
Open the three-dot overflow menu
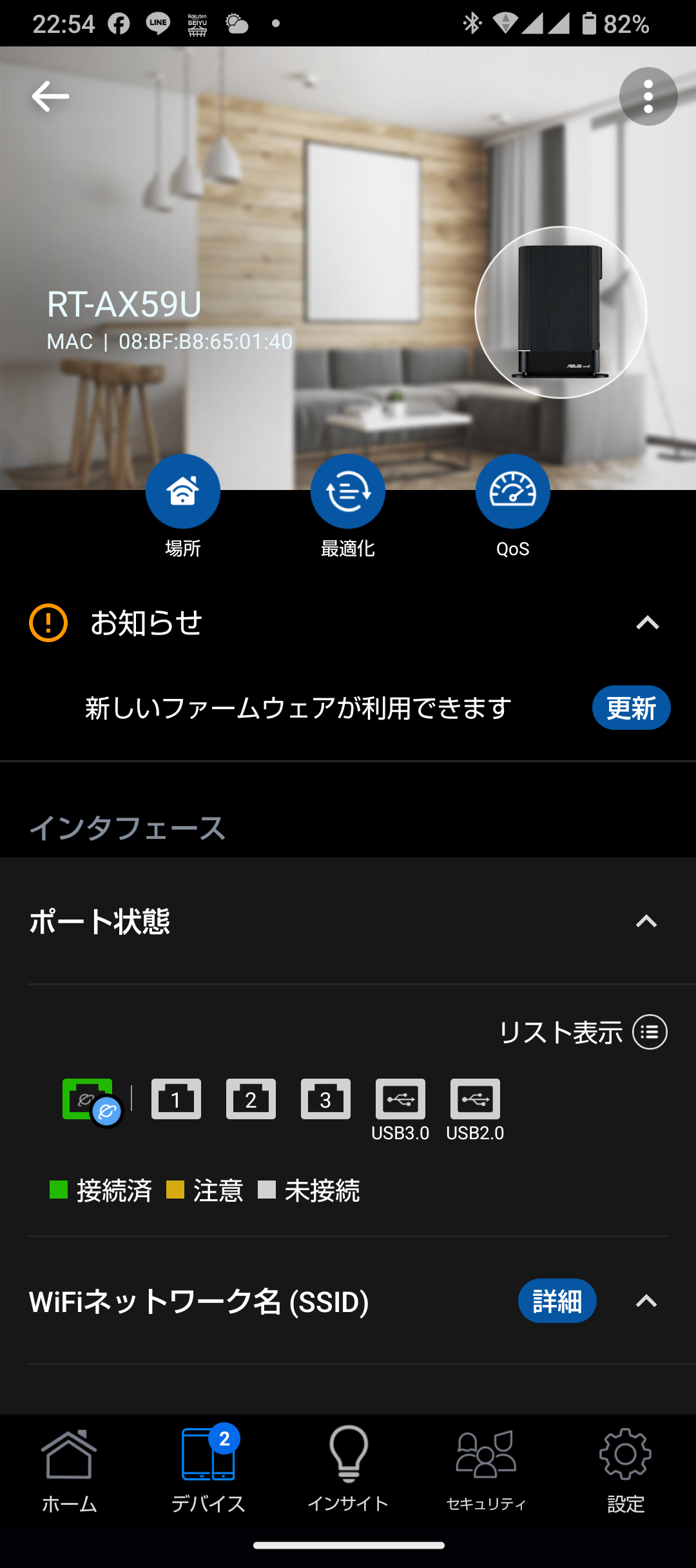(x=648, y=97)
